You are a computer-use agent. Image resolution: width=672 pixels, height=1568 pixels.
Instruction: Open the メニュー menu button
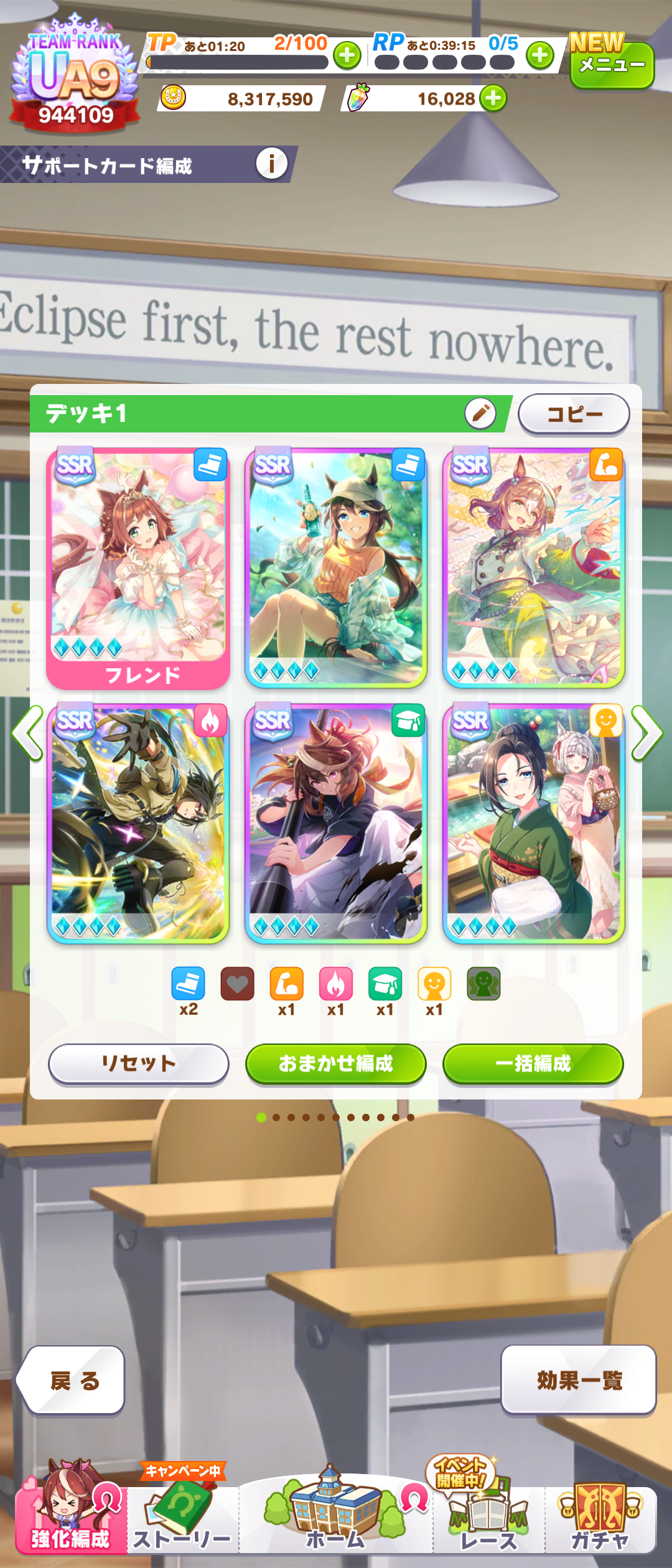click(x=612, y=65)
